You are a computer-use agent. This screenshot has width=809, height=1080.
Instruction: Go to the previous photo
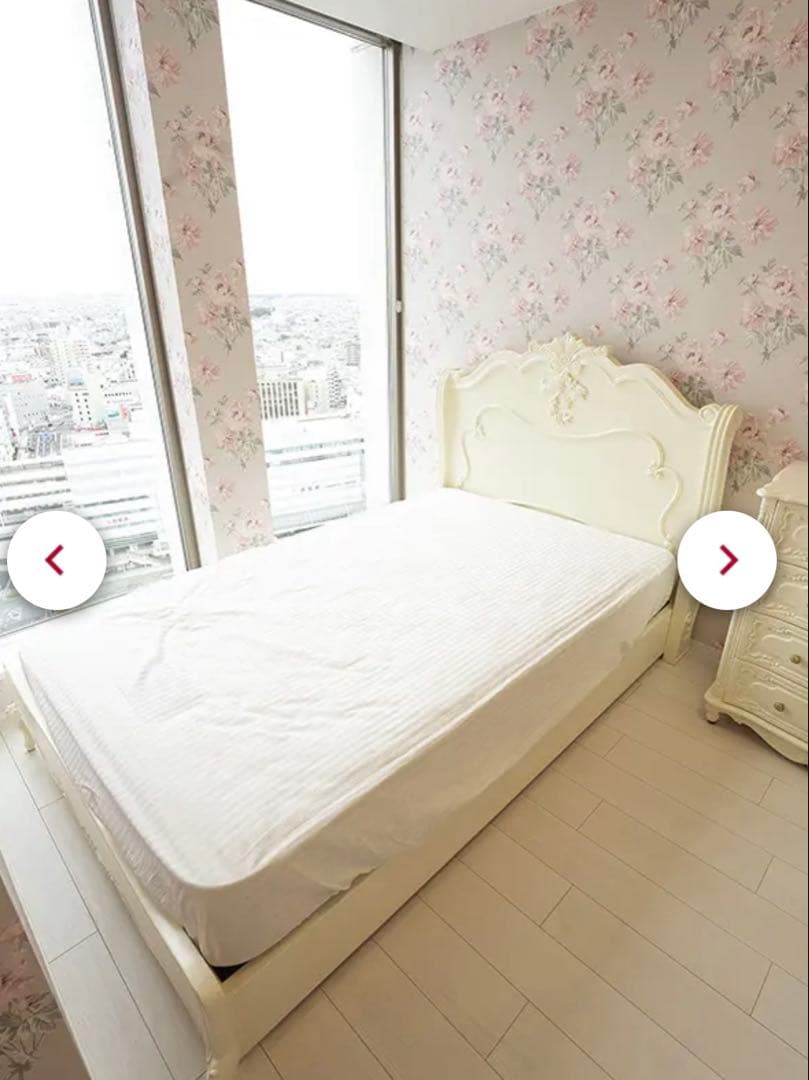point(56,560)
